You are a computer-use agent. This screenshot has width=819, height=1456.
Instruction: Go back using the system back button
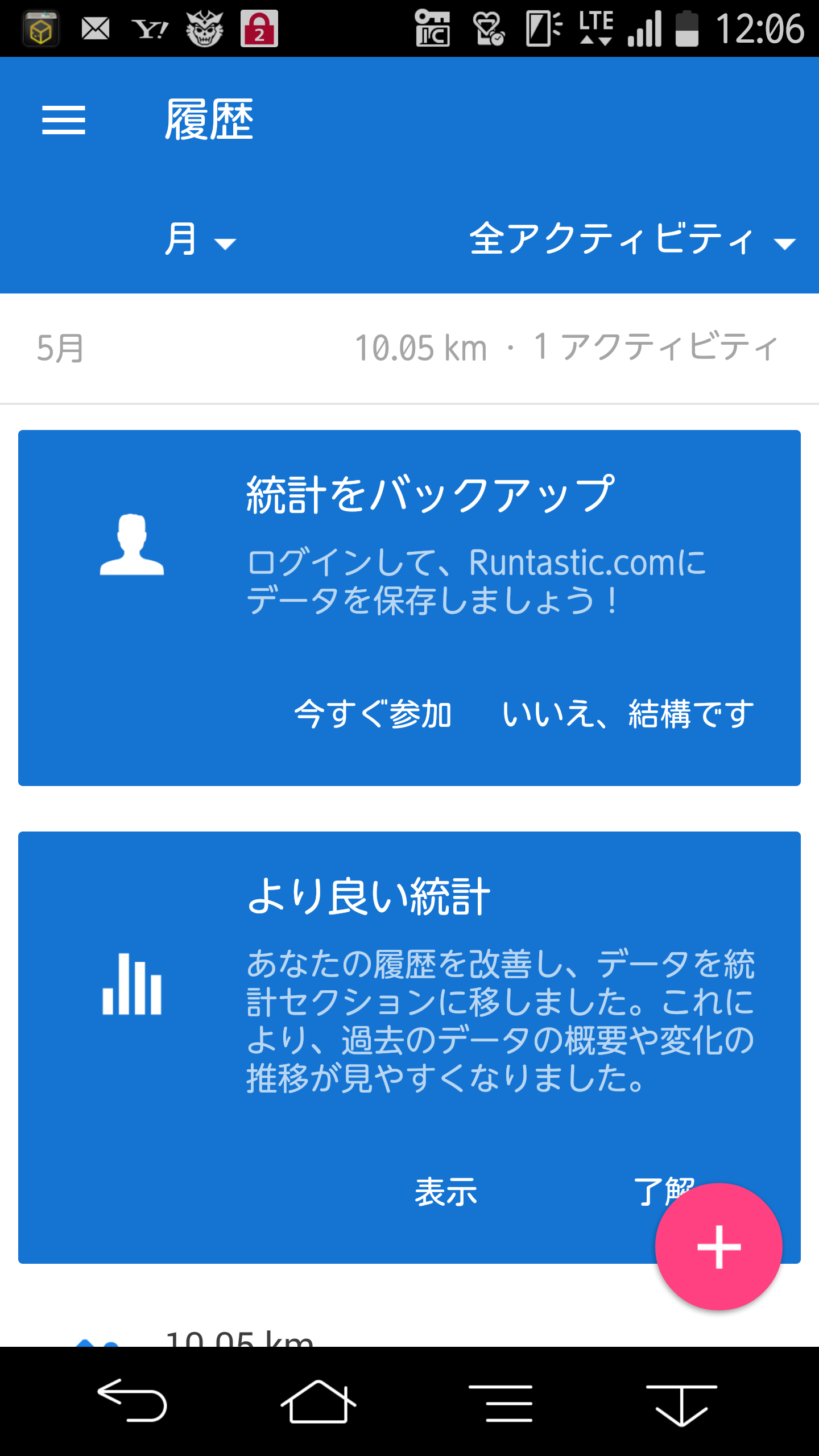coord(132,1400)
